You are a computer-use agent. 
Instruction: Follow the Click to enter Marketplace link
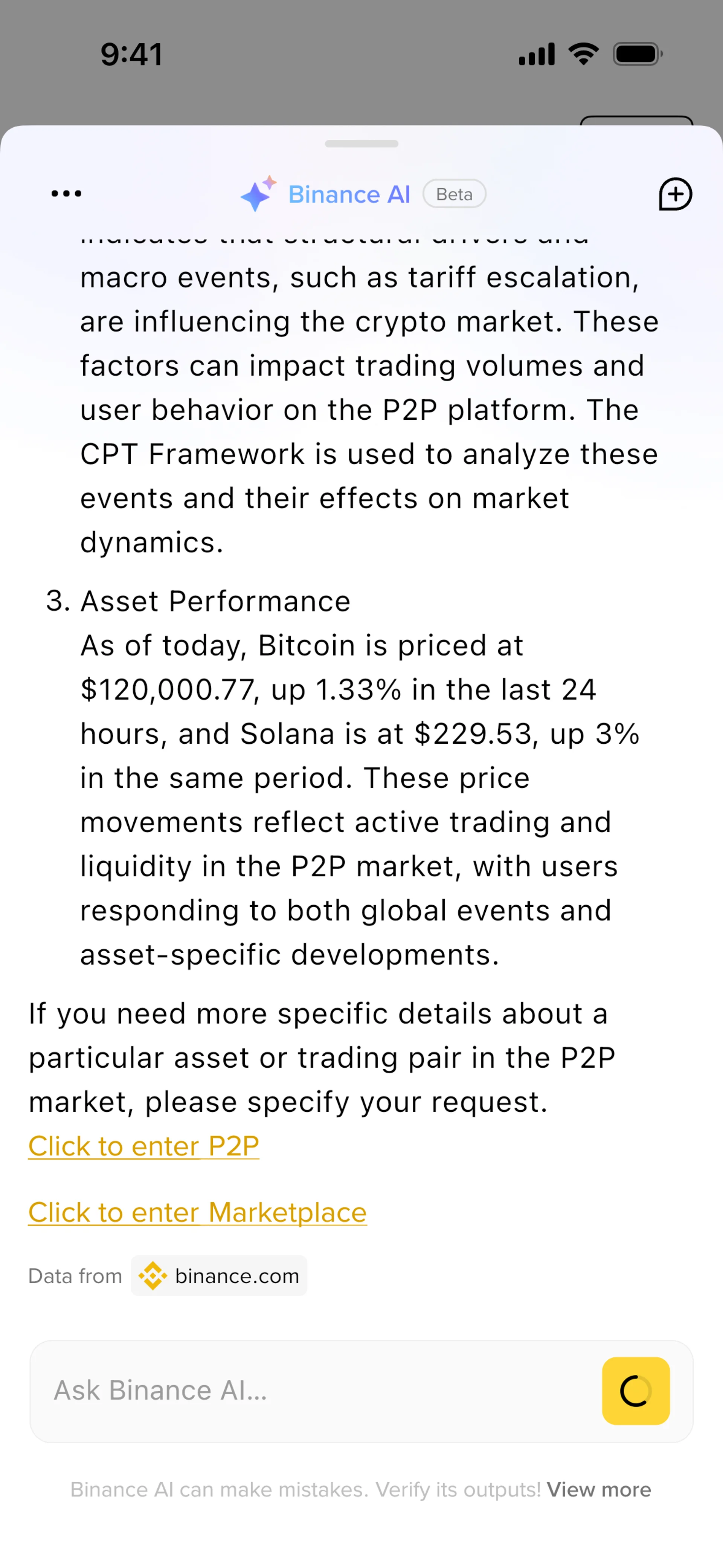[197, 1212]
